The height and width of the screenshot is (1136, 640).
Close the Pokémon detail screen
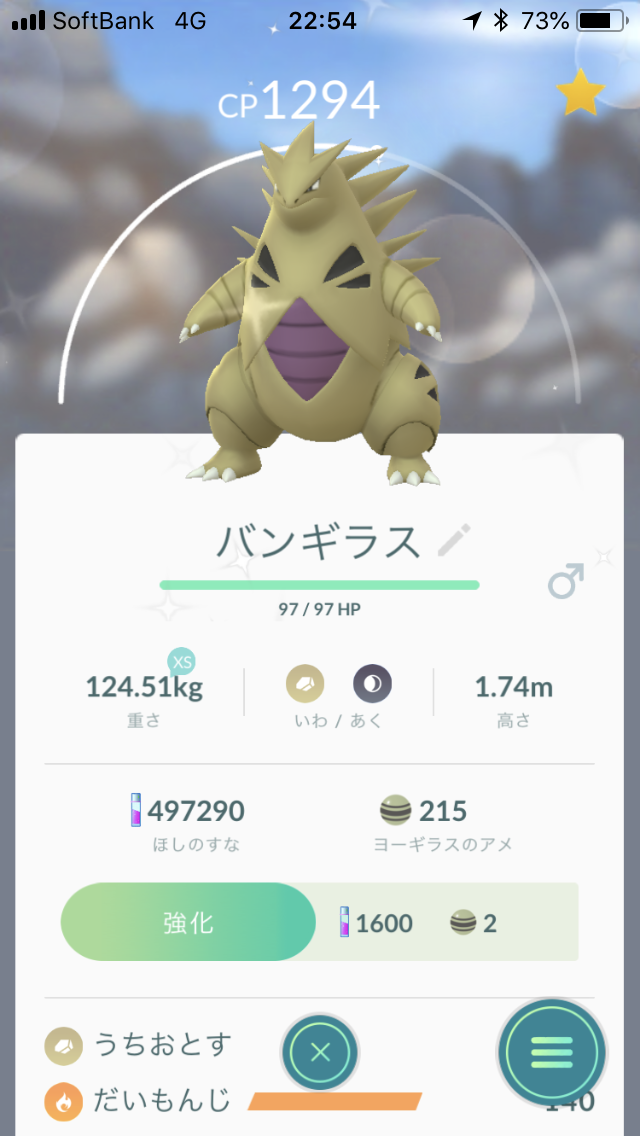pos(320,1051)
